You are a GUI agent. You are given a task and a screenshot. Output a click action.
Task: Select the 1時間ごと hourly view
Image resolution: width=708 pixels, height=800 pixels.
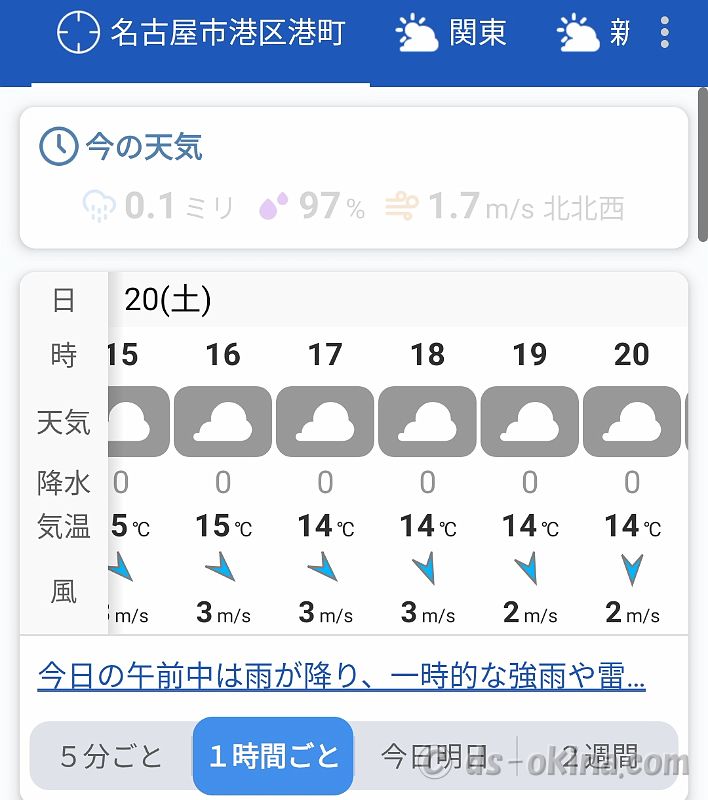point(273,756)
